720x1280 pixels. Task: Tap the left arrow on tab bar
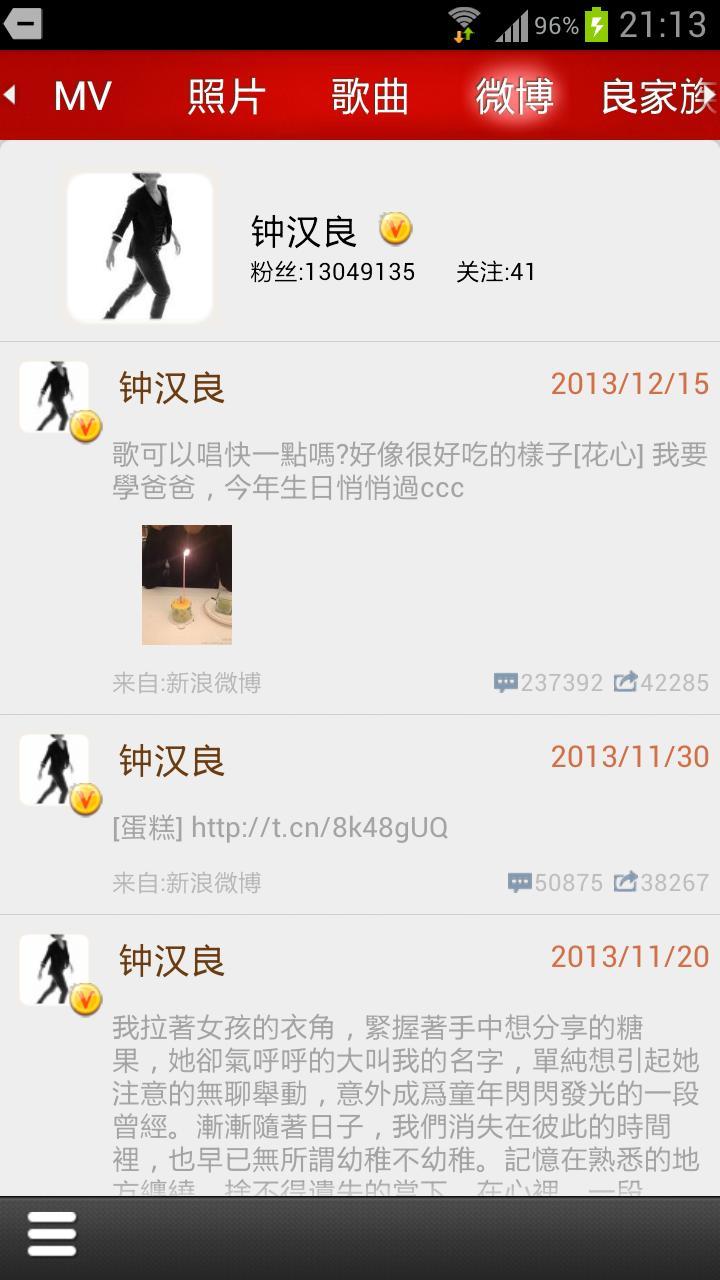10,96
